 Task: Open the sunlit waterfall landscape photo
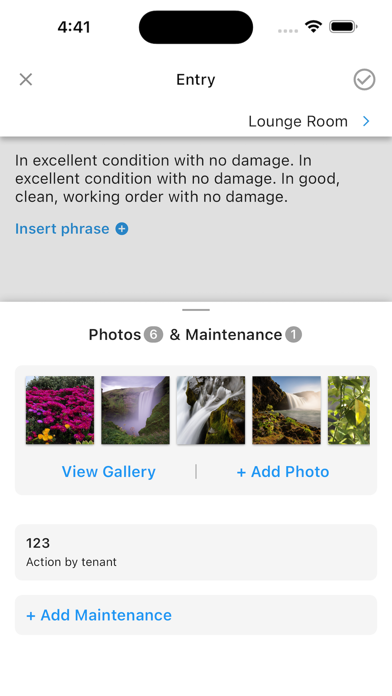[x=286, y=410]
